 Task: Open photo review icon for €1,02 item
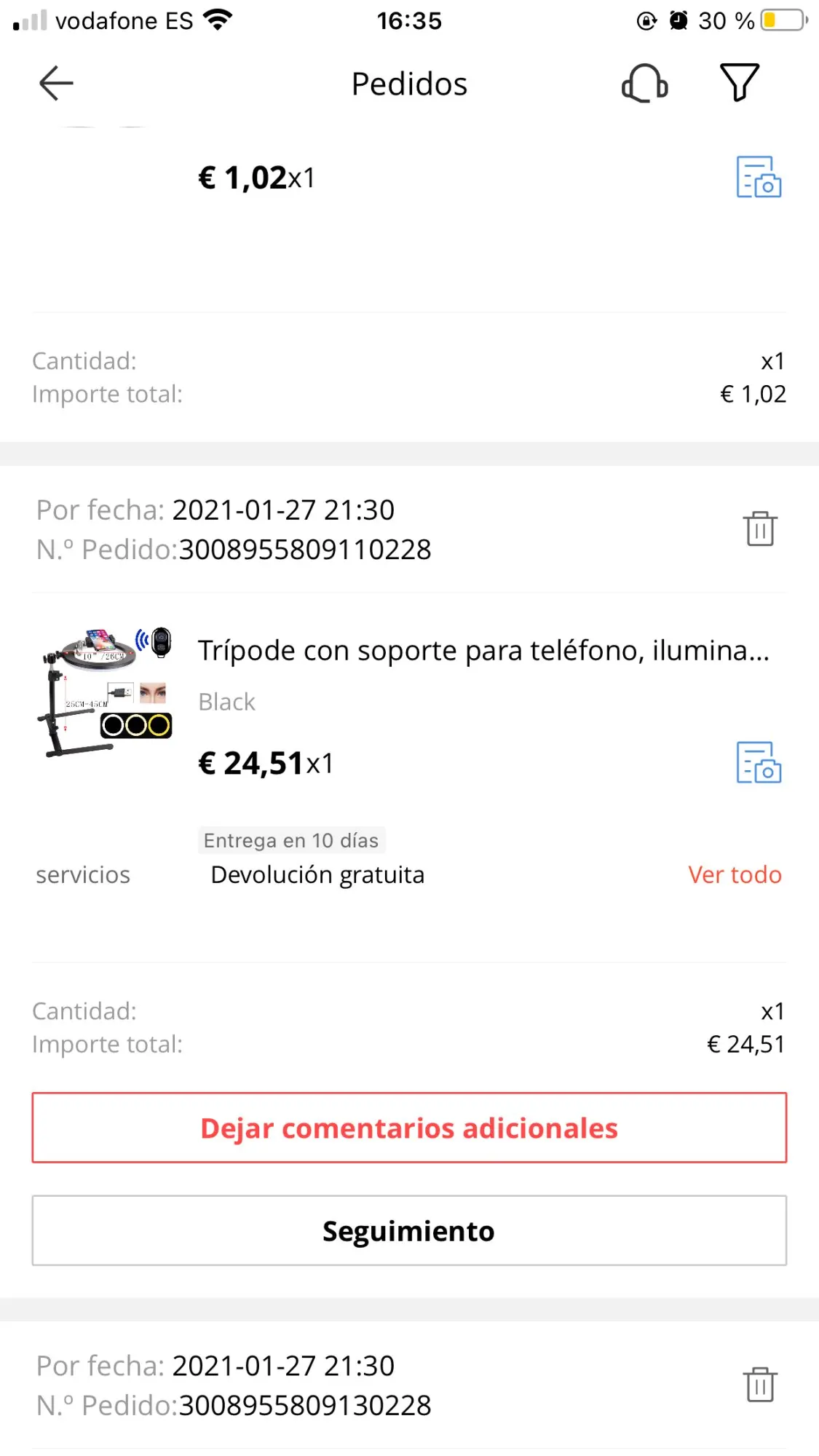point(759,177)
